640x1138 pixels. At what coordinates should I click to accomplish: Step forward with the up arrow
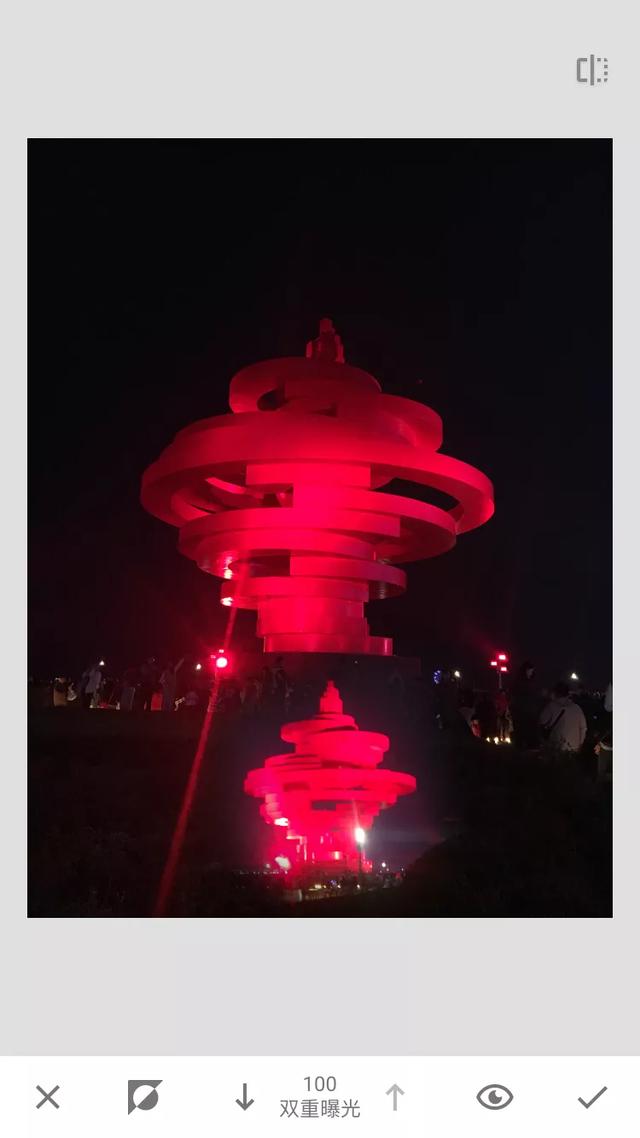pos(395,1097)
